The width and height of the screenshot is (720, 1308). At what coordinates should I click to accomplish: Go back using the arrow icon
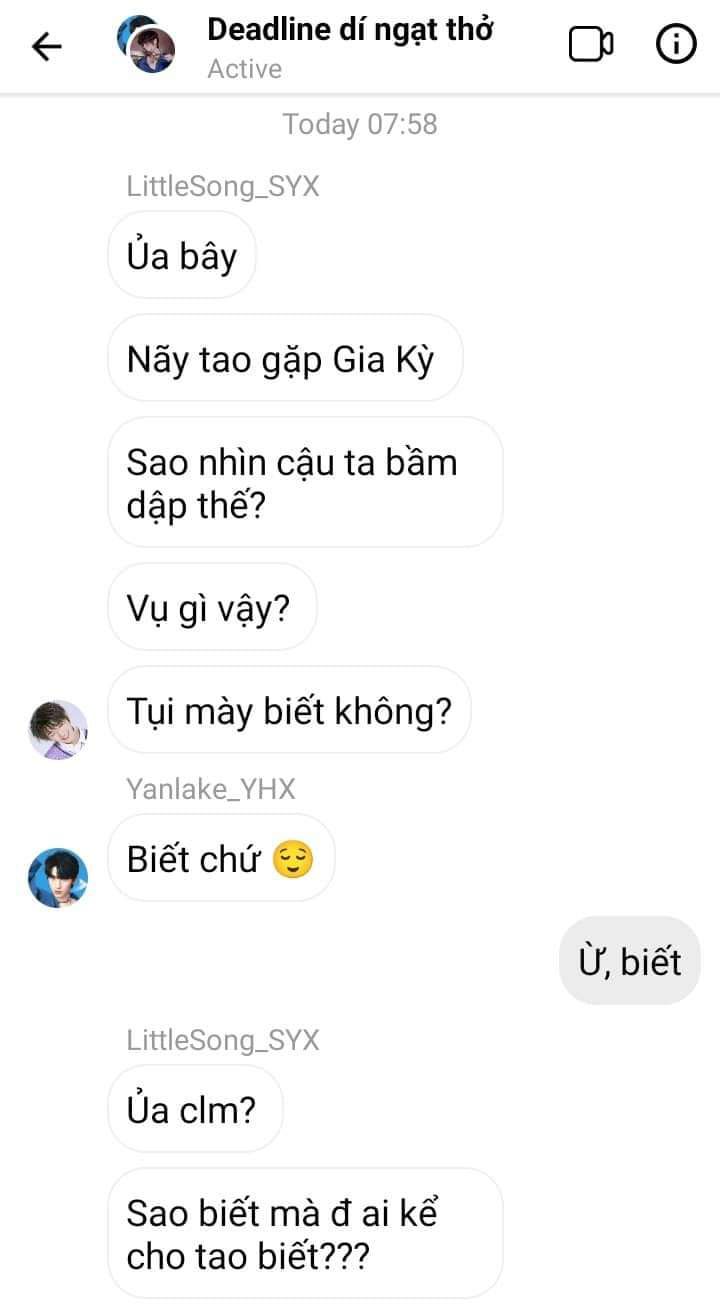[x=46, y=46]
